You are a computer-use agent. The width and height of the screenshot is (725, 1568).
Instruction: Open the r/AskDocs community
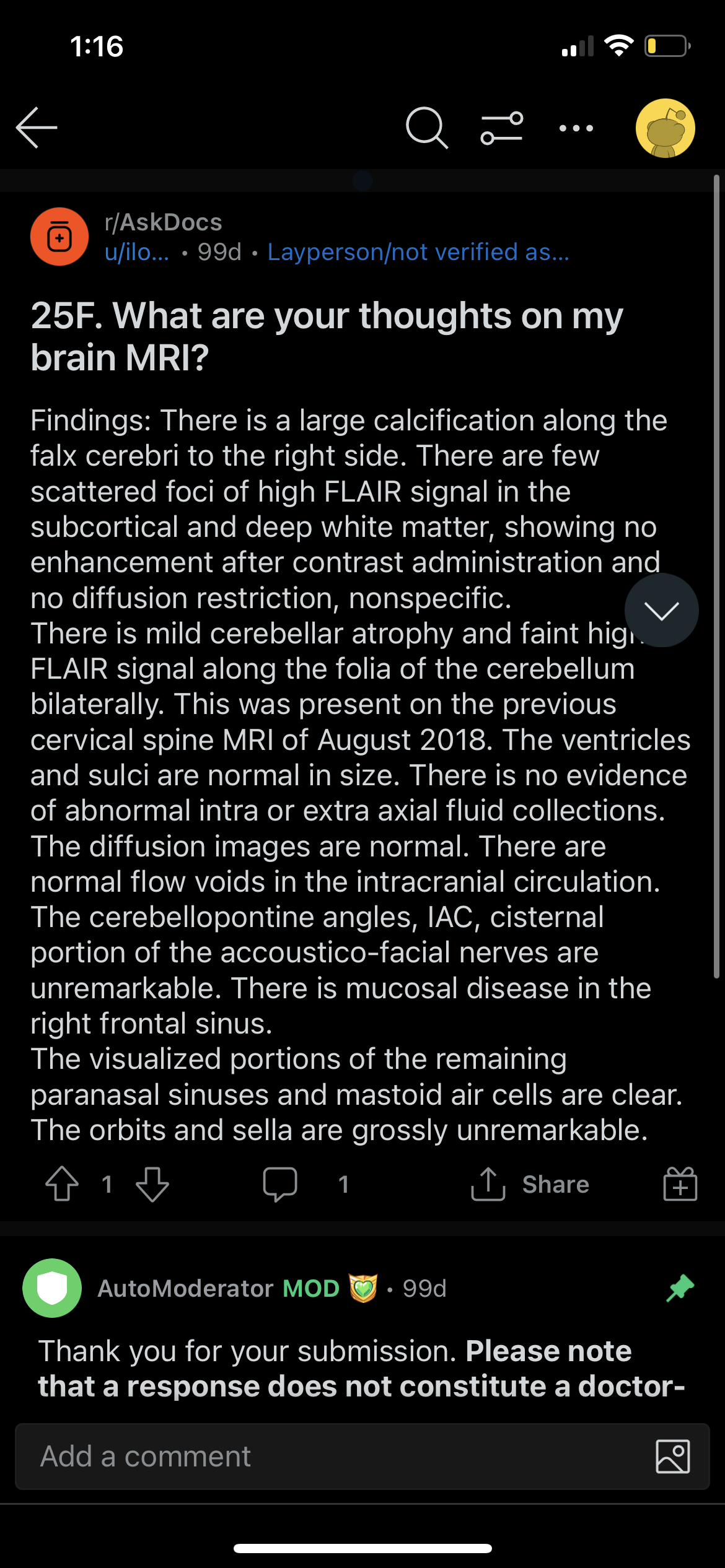(164, 222)
